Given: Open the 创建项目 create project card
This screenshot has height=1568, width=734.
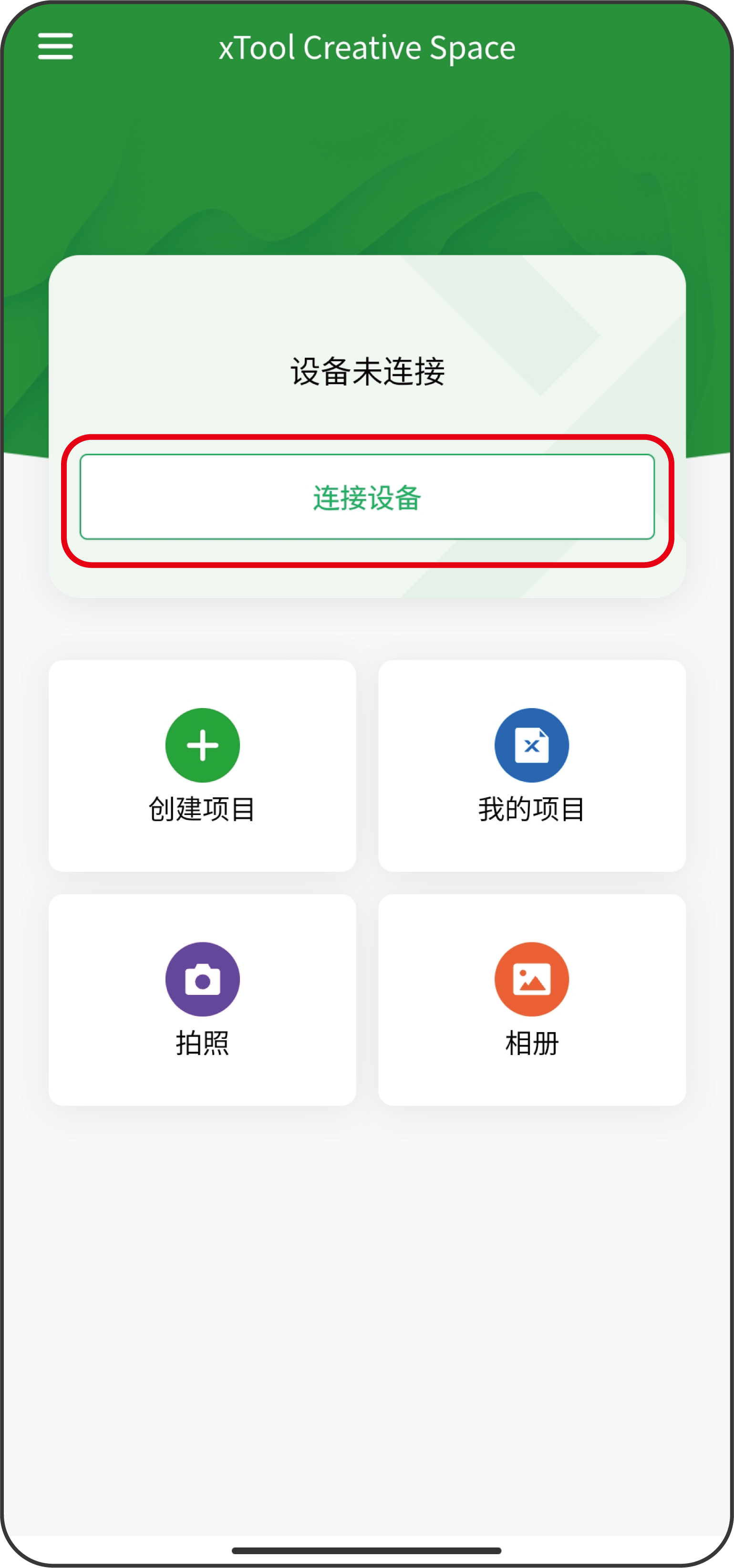Looking at the screenshot, I should [x=202, y=765].
